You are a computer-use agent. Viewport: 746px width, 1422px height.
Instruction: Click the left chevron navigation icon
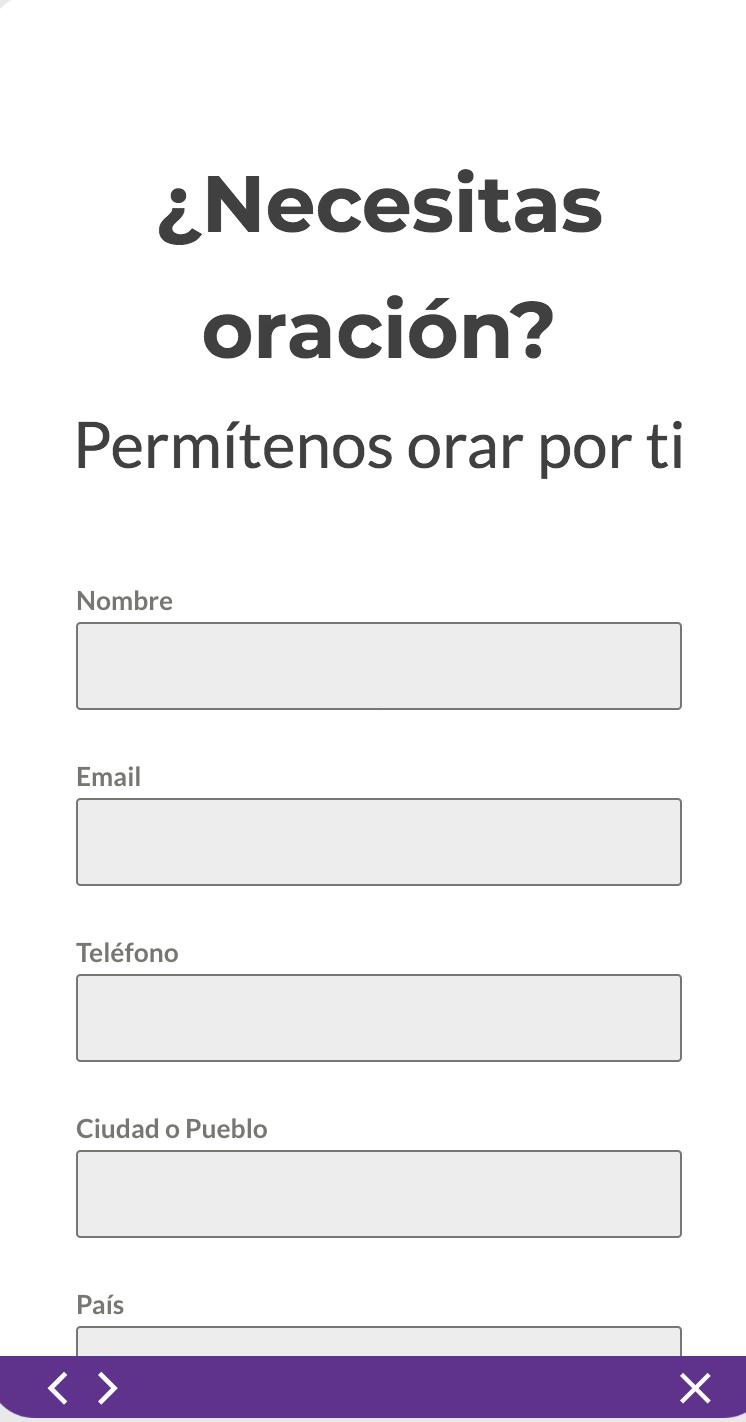click(57, 1388)
